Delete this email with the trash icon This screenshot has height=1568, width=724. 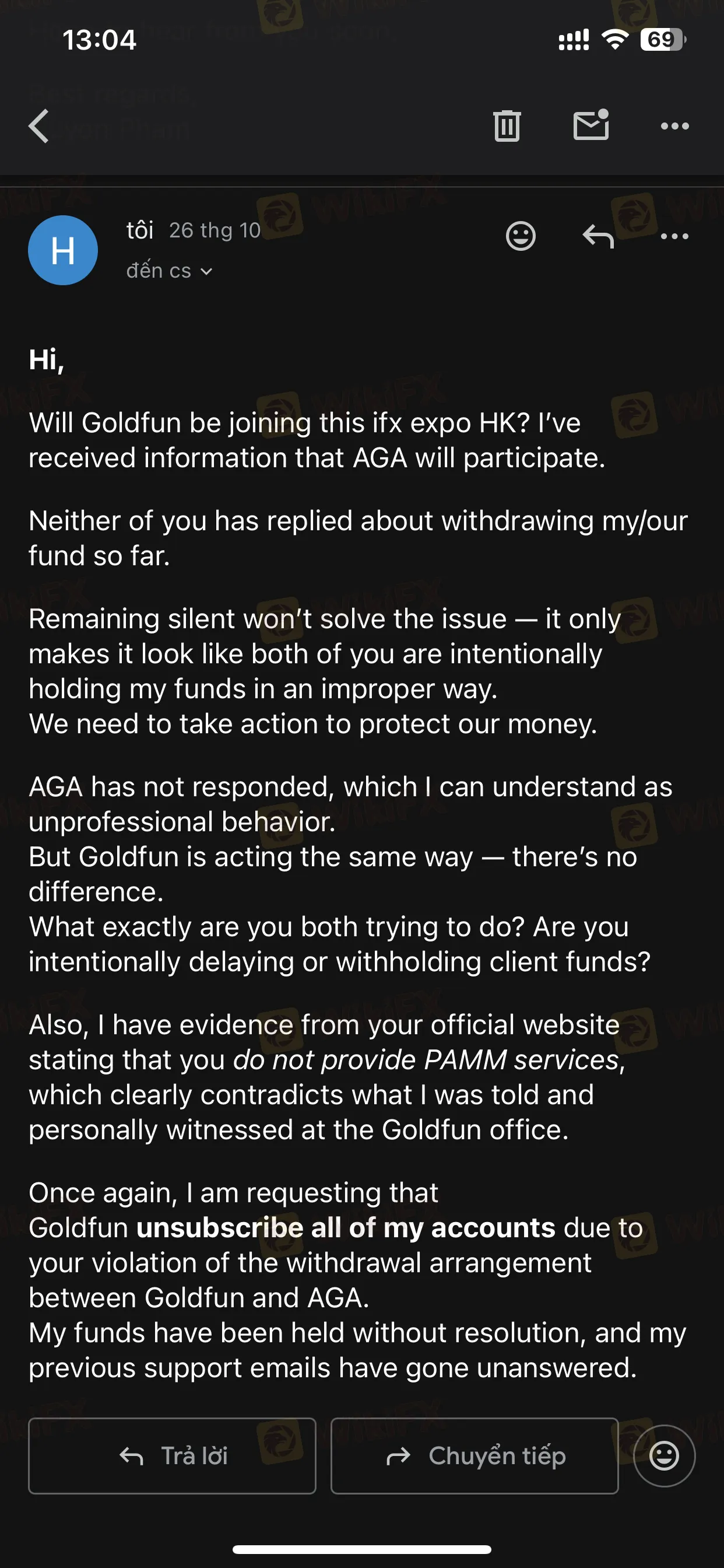507,126
